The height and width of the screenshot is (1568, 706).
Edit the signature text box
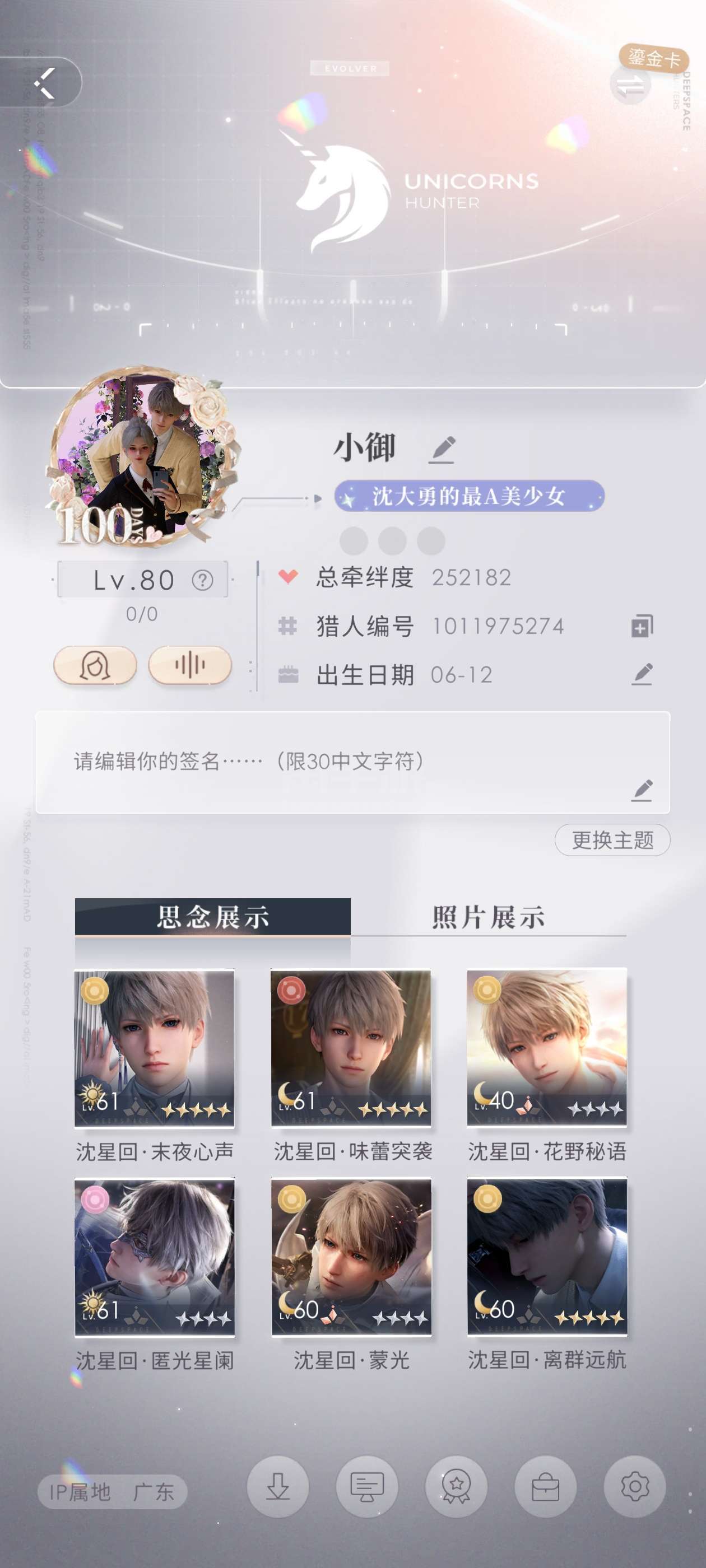352,763
